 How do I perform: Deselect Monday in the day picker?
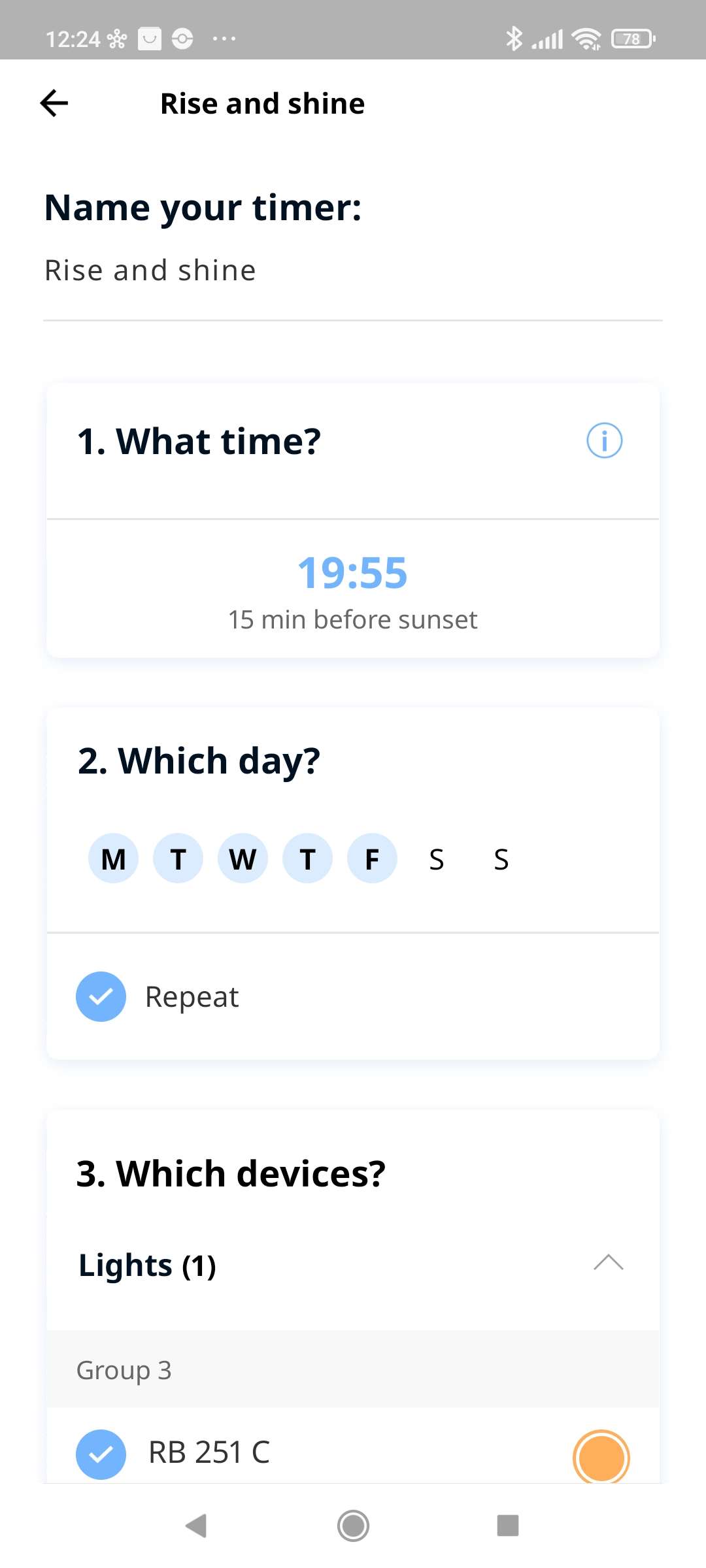point(113,858)
